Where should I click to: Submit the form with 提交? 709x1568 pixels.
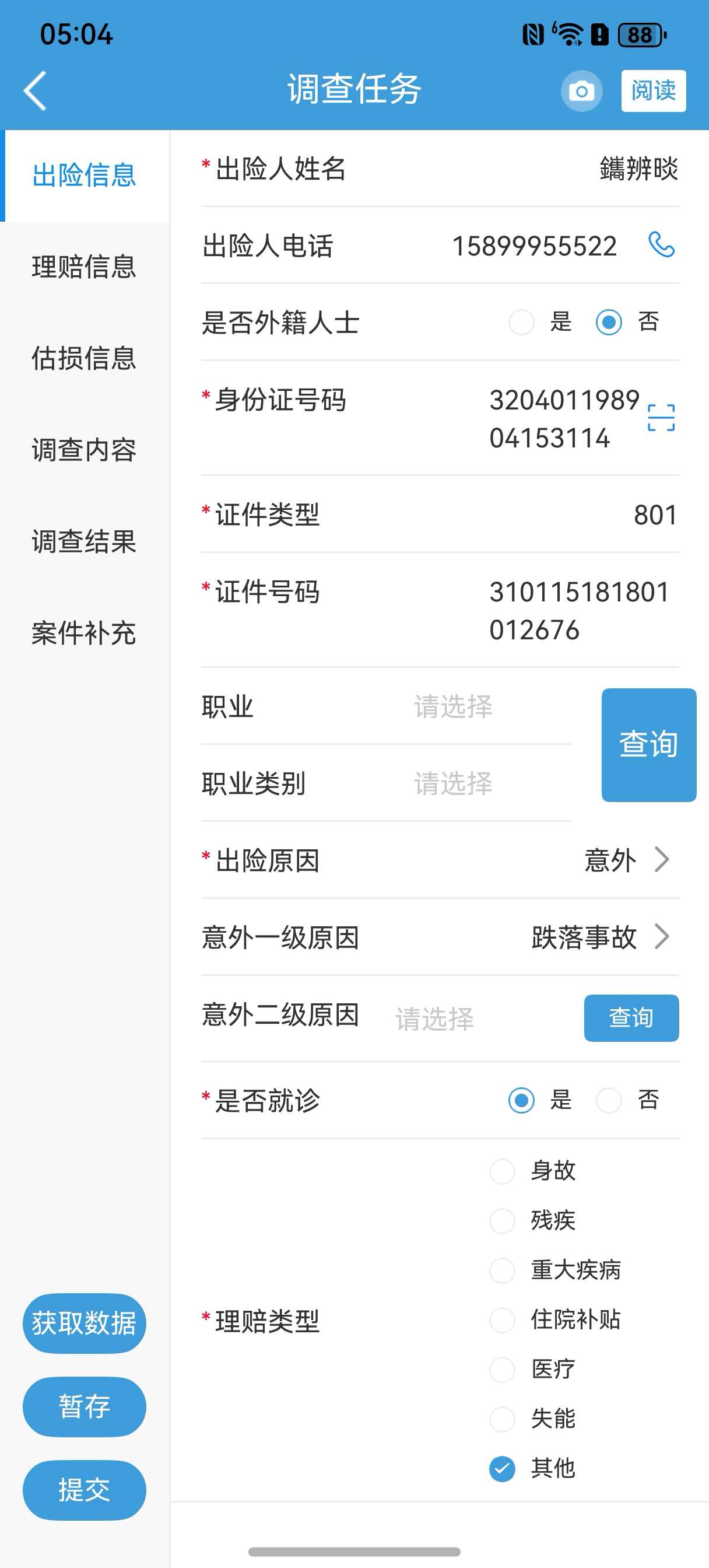84,1490
